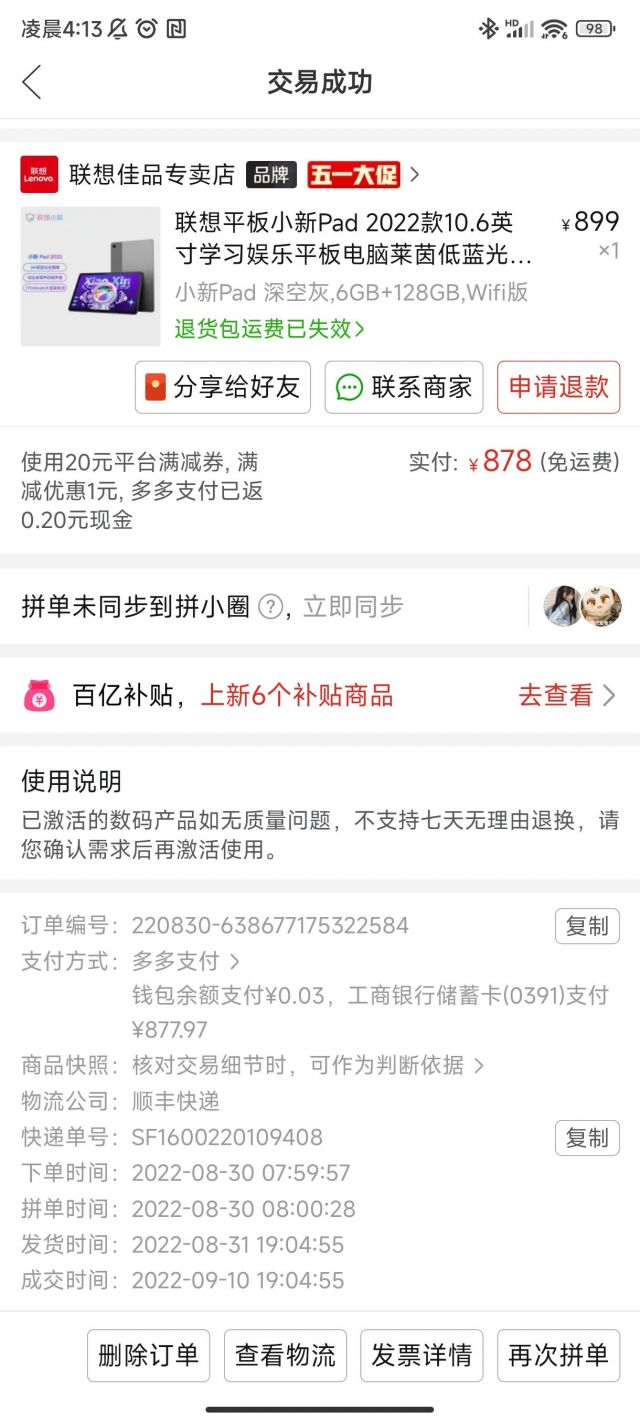Contact the seller via 联系商家
The height and width of the screenshot is (1422, 640).
(x=404, y=388)
